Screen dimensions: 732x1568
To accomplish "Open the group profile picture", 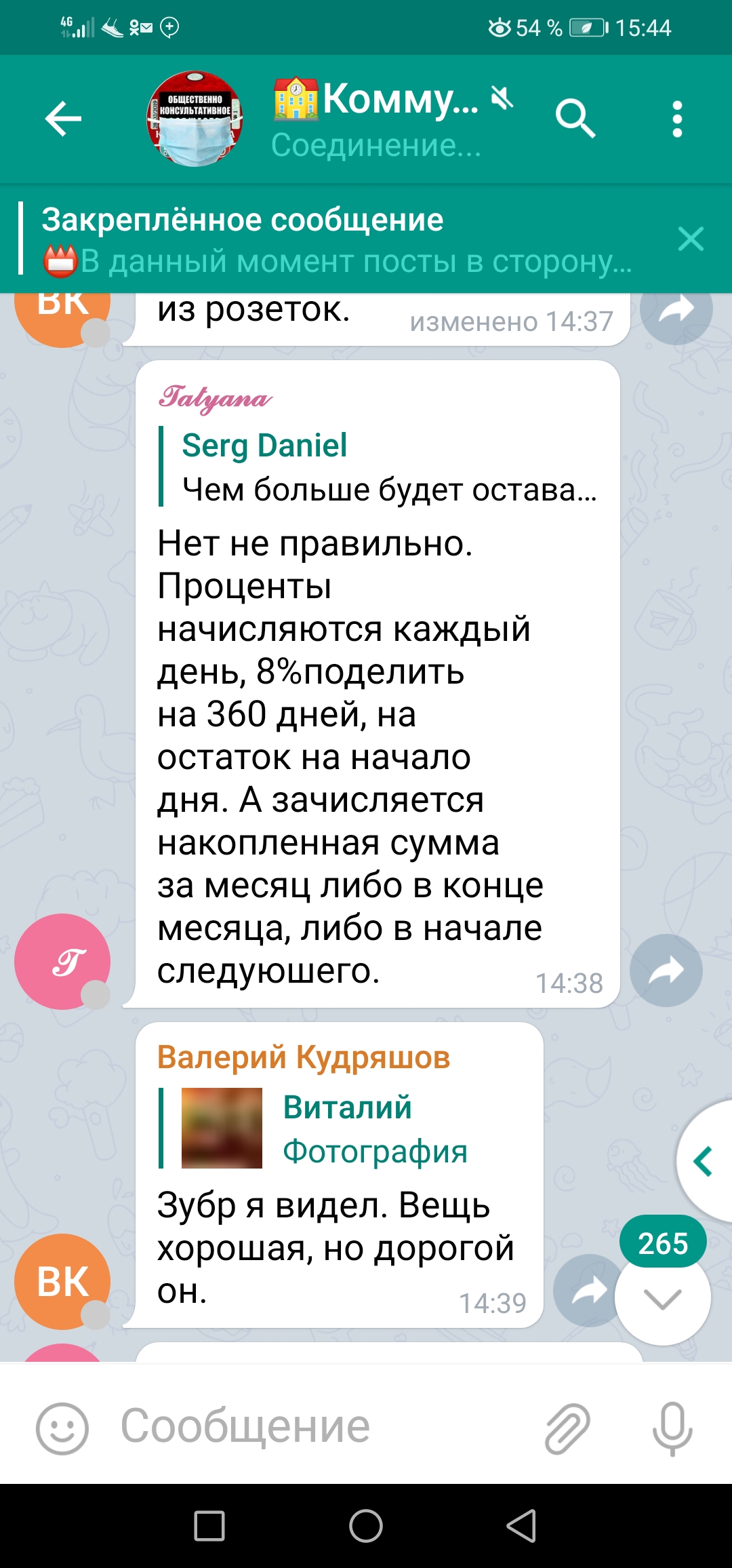I will tap(195, 119).
